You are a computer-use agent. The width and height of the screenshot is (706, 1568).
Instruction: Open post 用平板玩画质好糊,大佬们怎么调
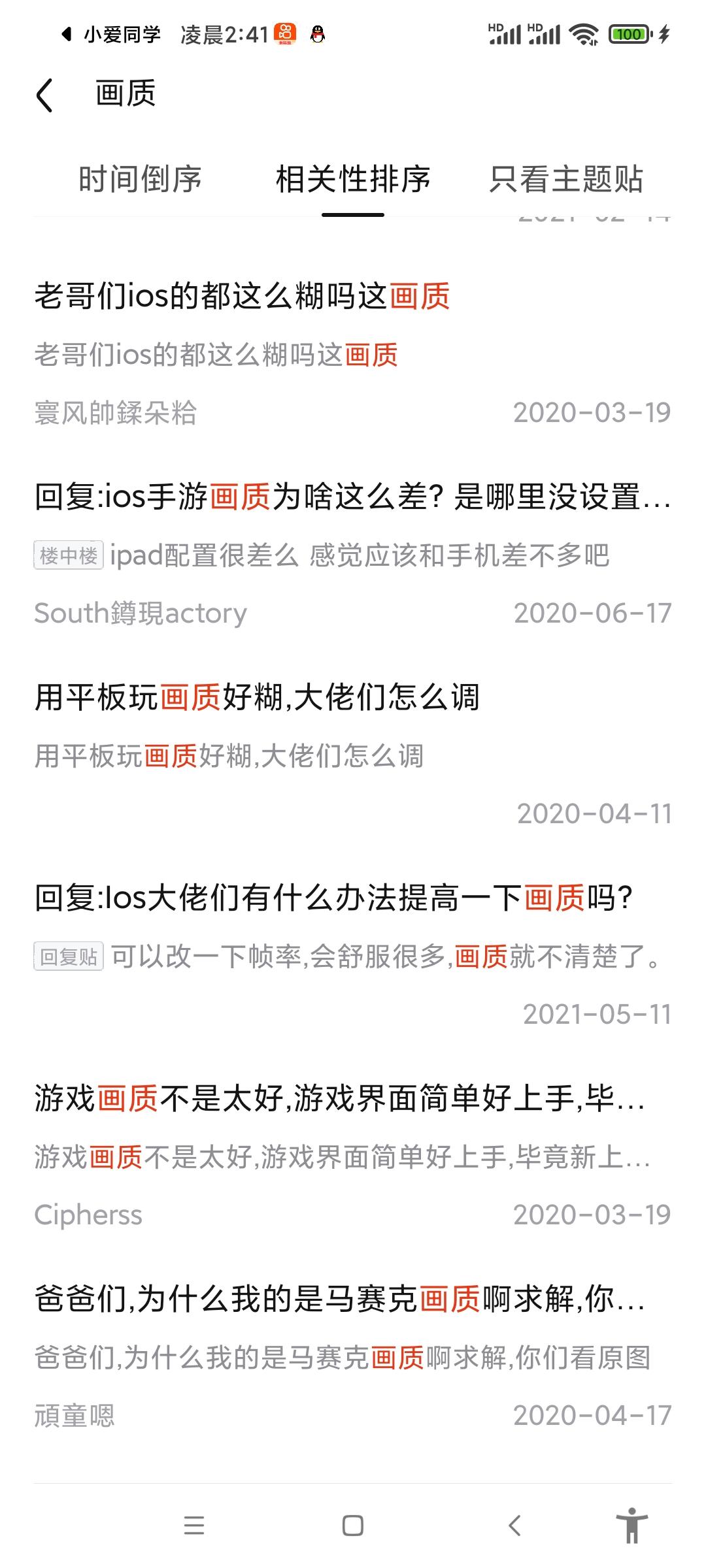(353, 755)
